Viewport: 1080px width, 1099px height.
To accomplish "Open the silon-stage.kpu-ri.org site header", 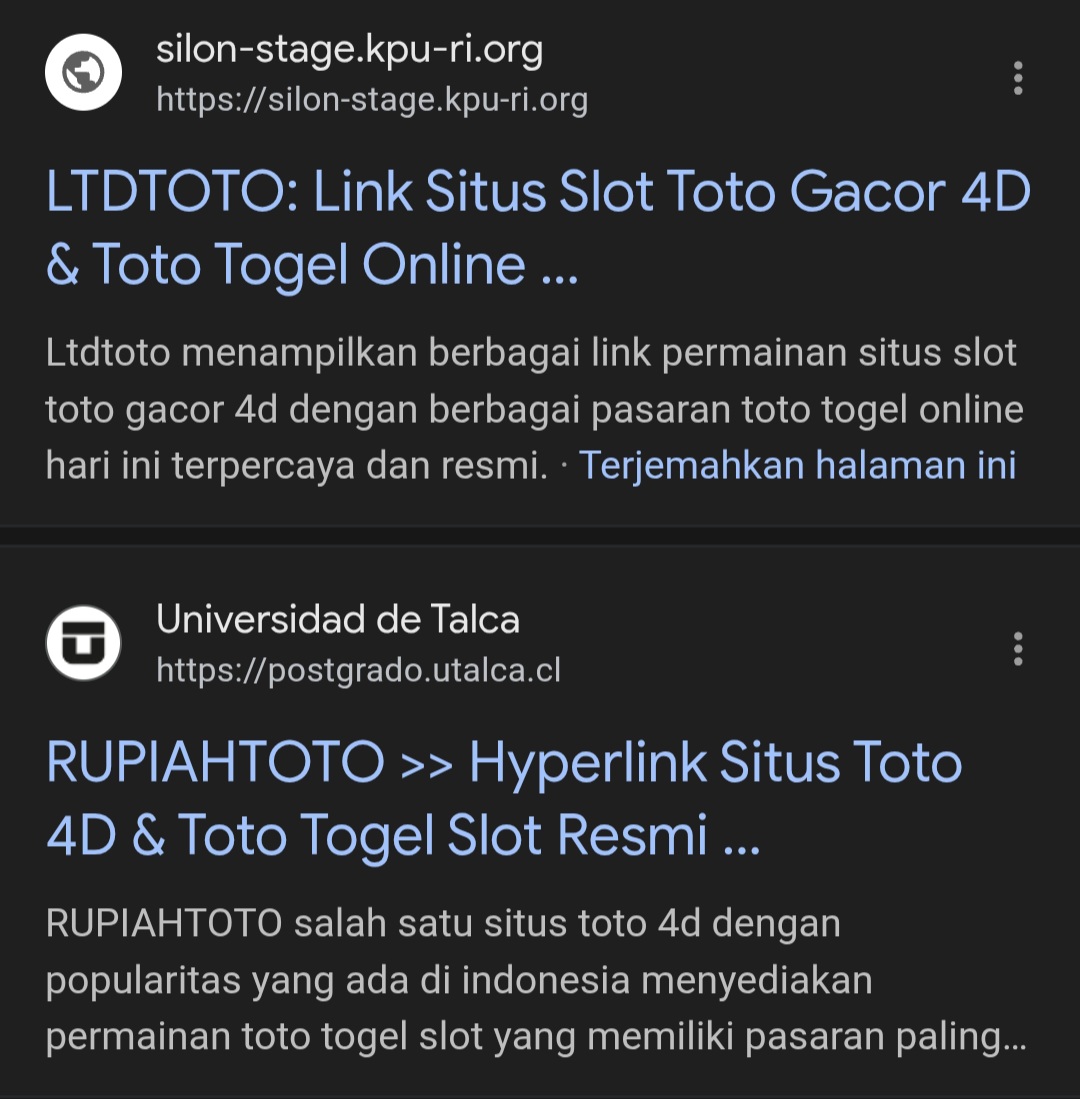I will tap(348, 73).
